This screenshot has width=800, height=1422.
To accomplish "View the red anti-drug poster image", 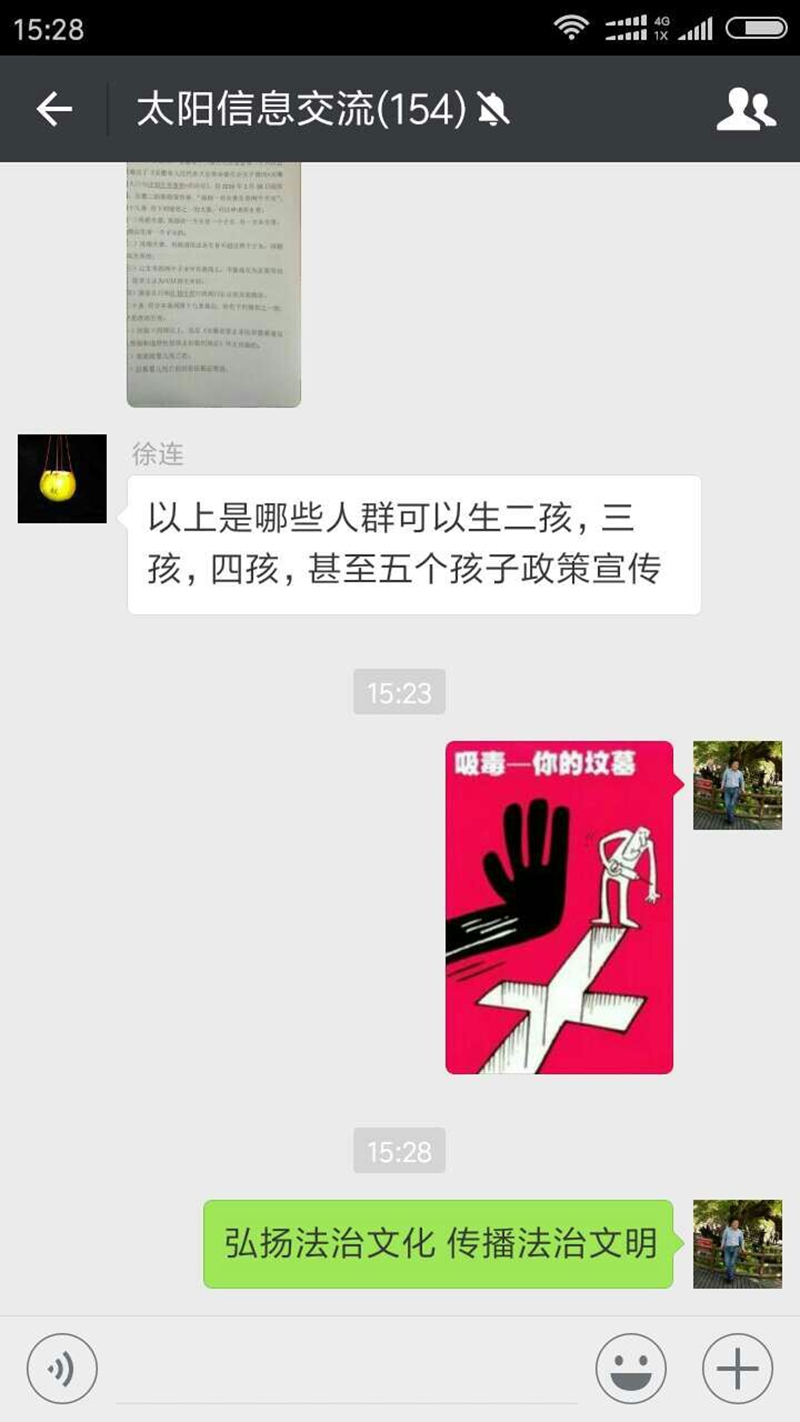I will pyautogui.click(x=559, y=907).
